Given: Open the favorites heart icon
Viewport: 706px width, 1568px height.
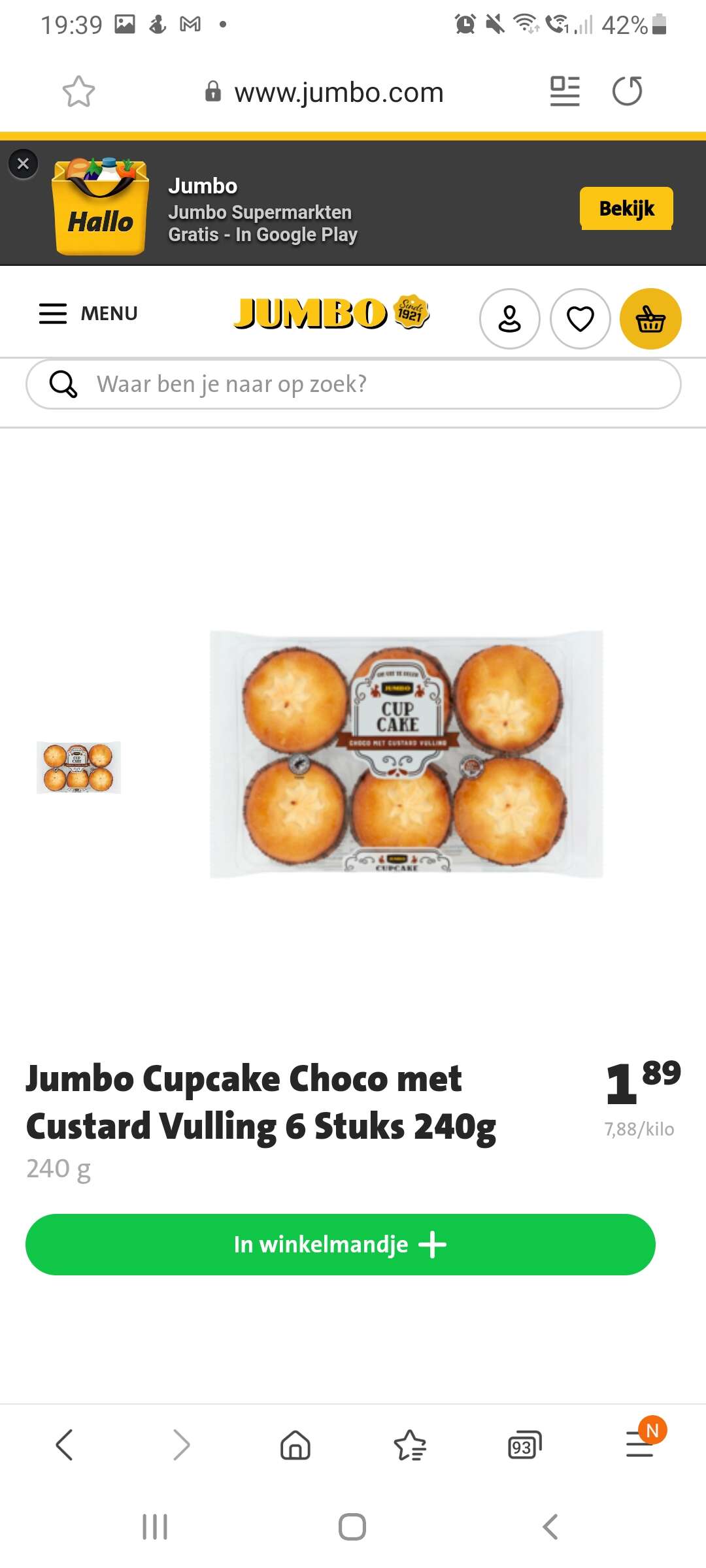Looking at the screenshot, I should (x=580, y=319).
